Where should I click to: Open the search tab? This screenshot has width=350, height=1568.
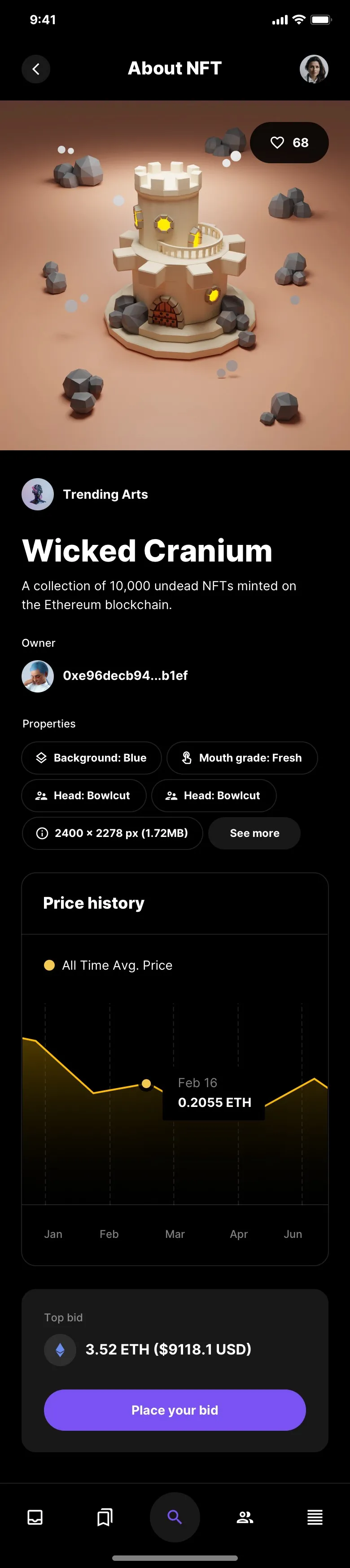pos(175,1517)
